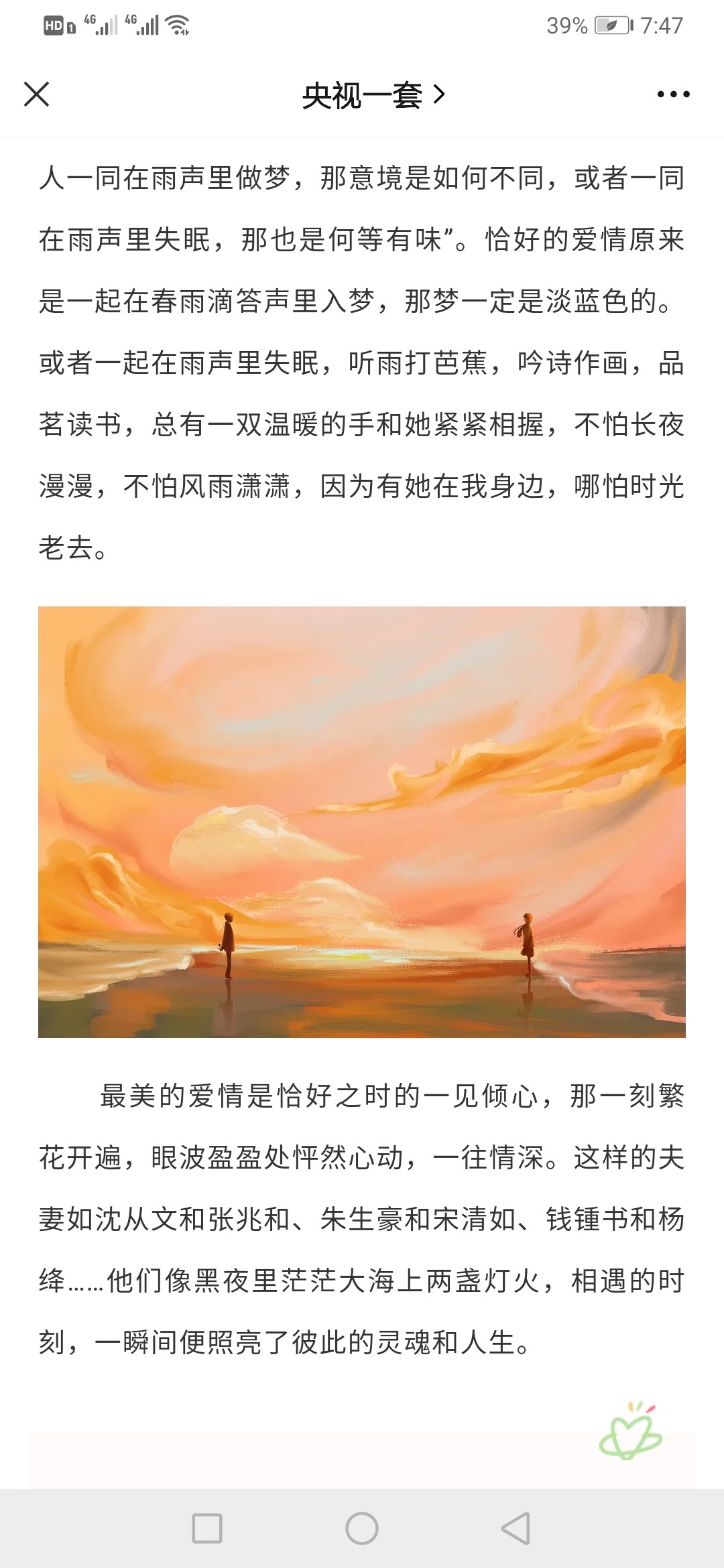Open the recent apps view

coord(207,1528)
